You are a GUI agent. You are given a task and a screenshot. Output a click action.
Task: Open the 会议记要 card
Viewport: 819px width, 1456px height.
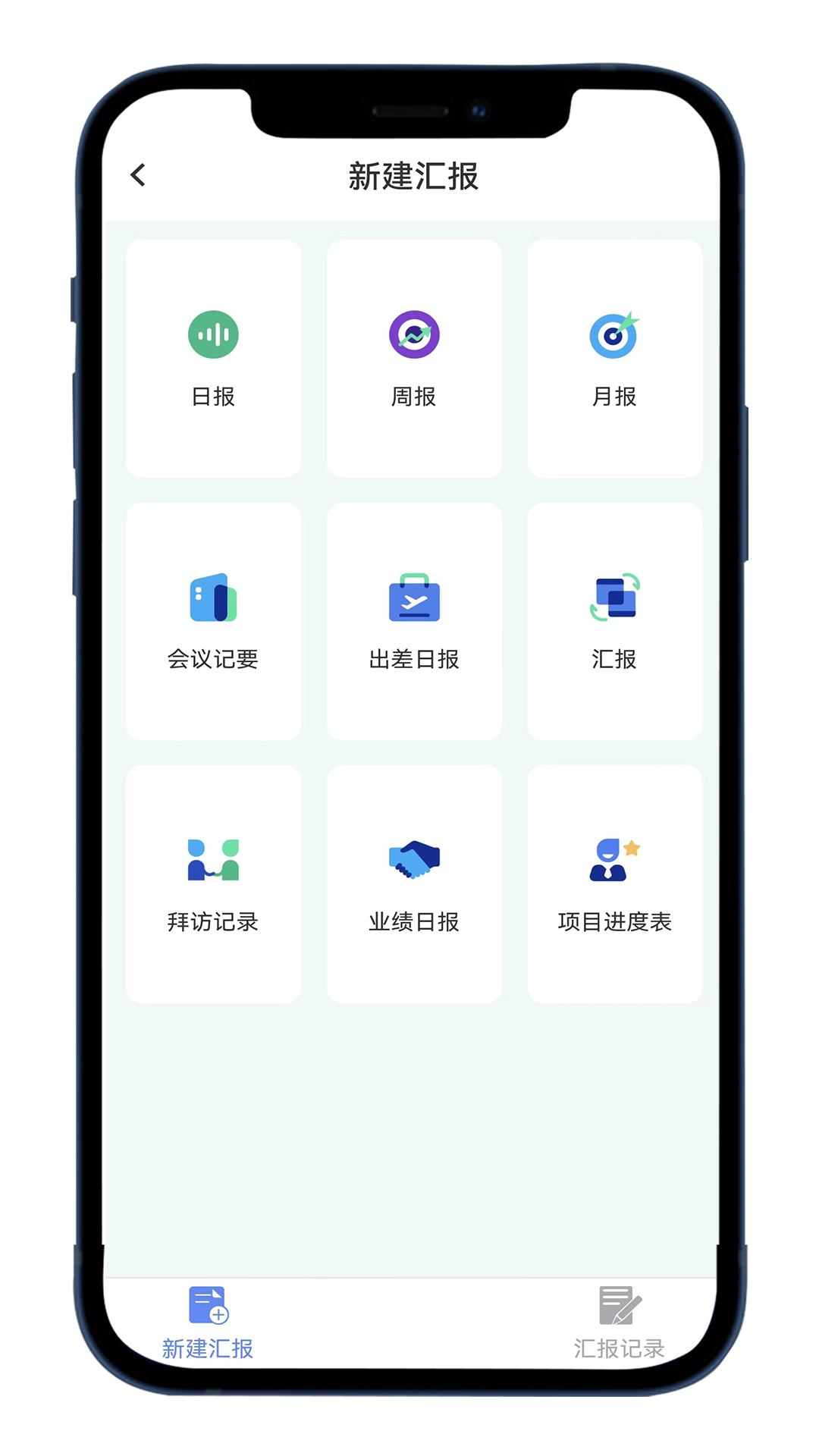213,621
